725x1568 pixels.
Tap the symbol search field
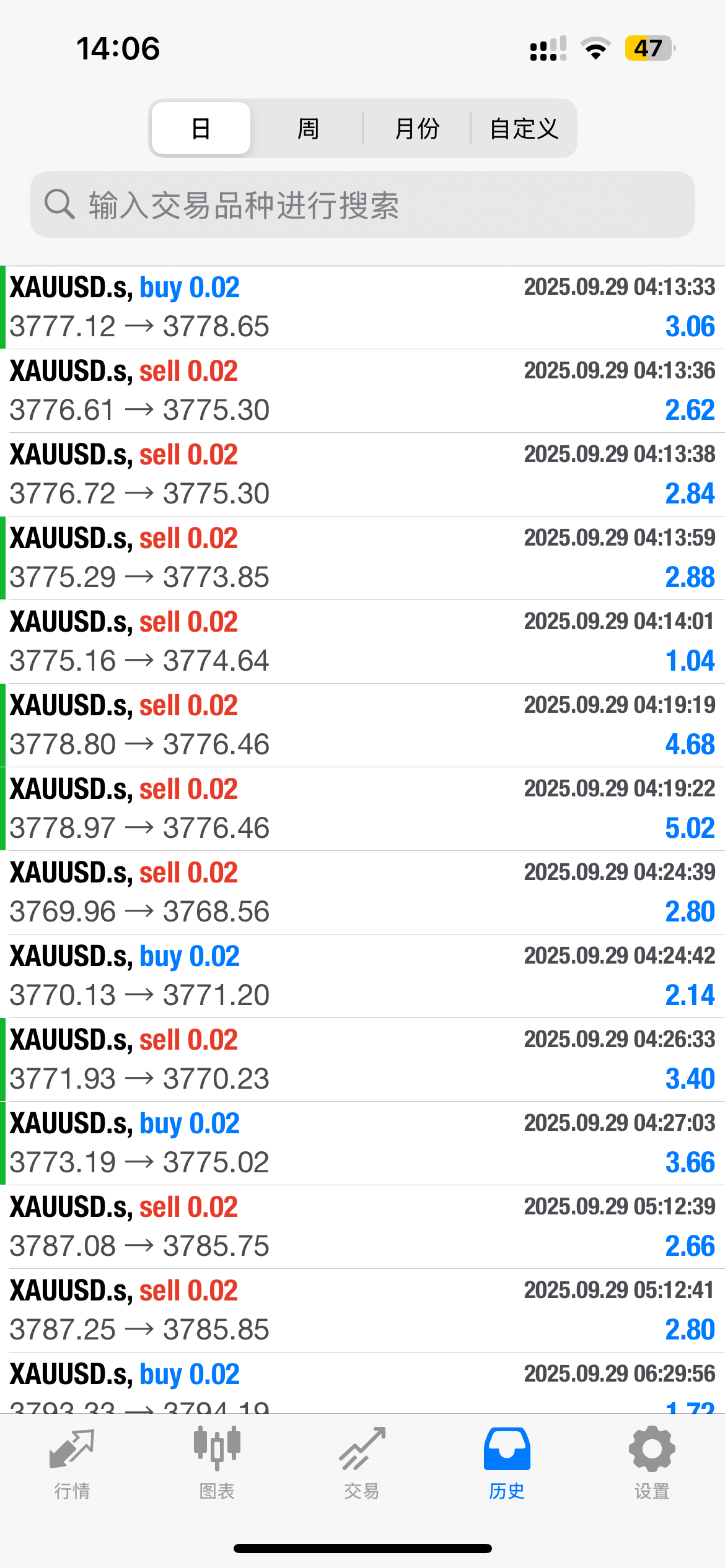click(362, 205)
